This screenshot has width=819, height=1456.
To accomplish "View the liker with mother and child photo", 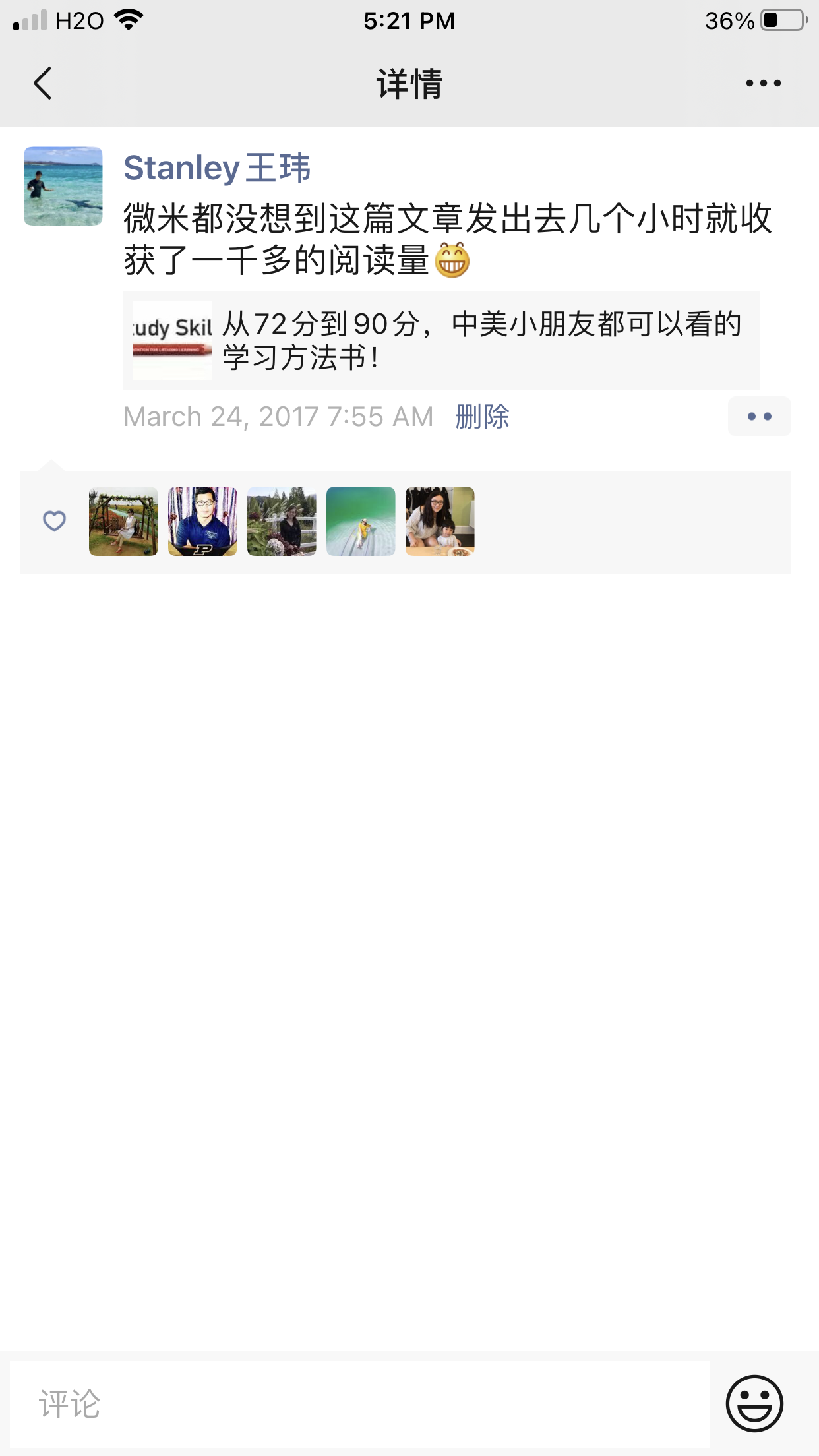I will click(x=440, y=522).
